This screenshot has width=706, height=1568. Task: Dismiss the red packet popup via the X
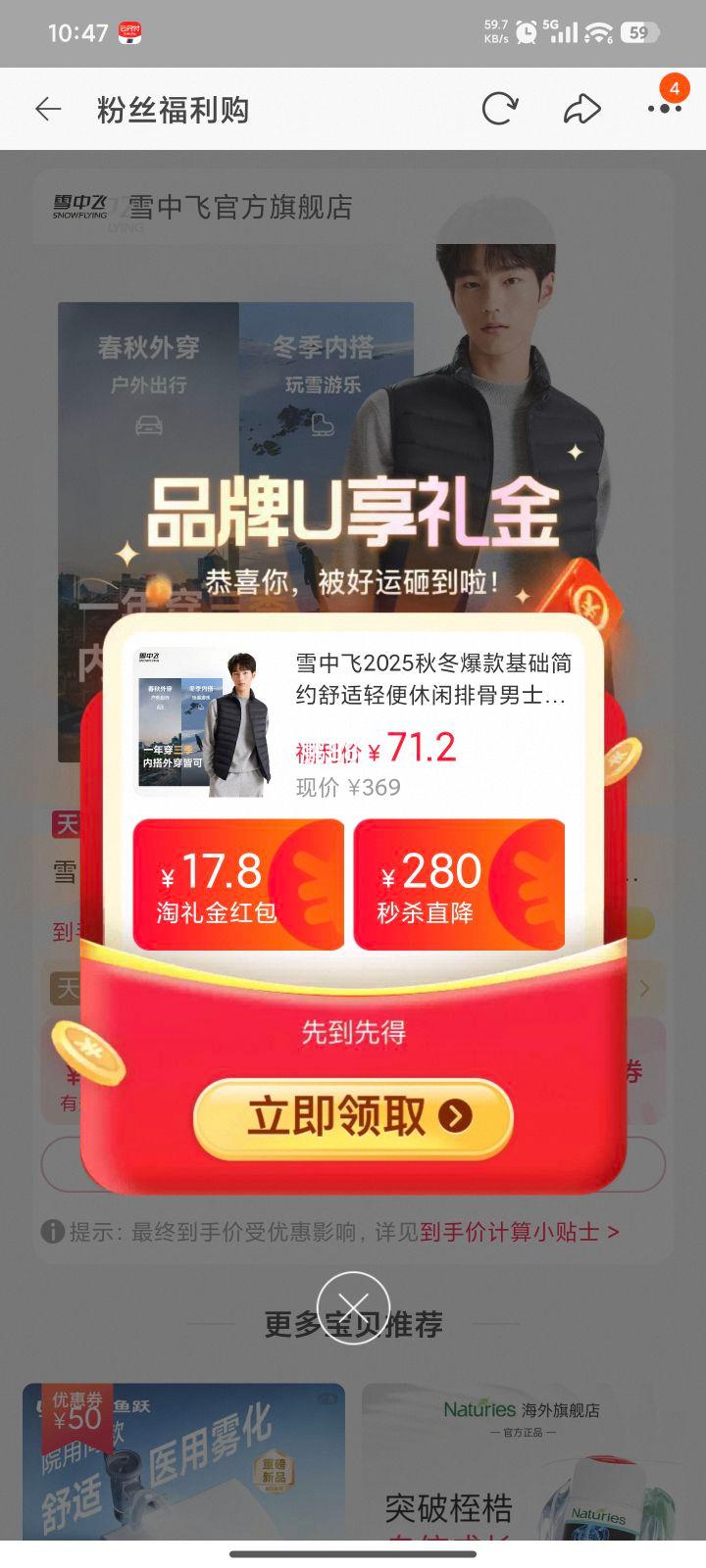[353, 1307]
